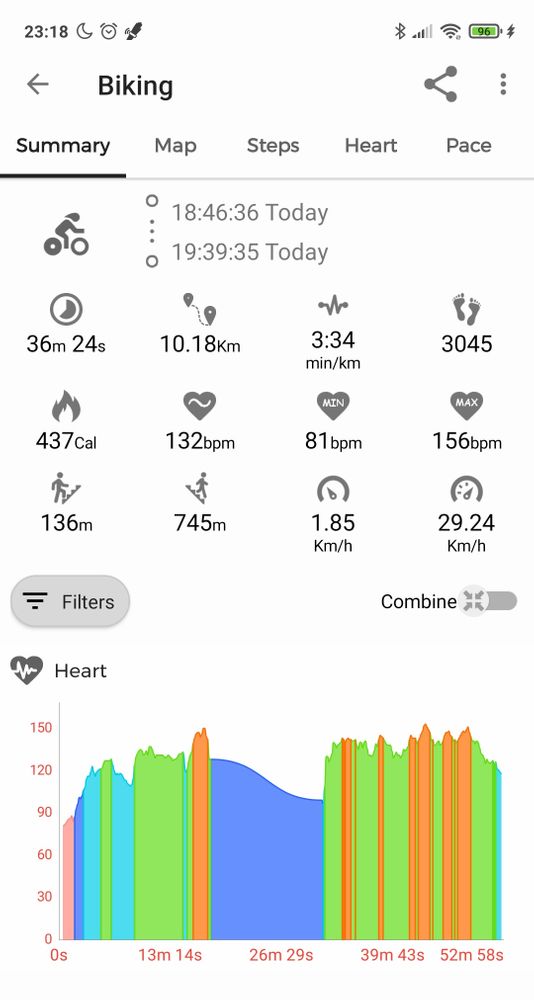
Task: Switch to the Steps tab
Action: tap(273, 146)
